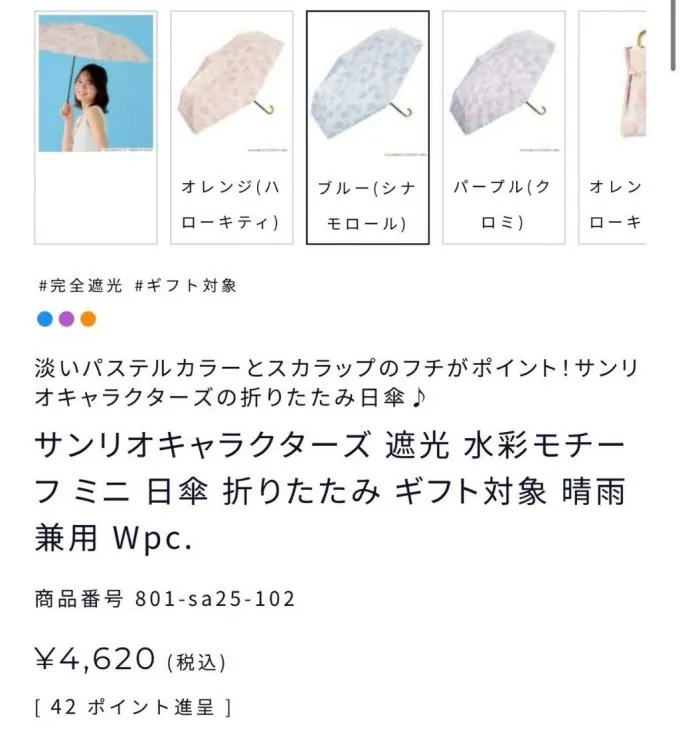Open the partially visible folded orange umbrella thumbnail
The height and width of the screenshot is (738, 680).
(x=612, y=128)
